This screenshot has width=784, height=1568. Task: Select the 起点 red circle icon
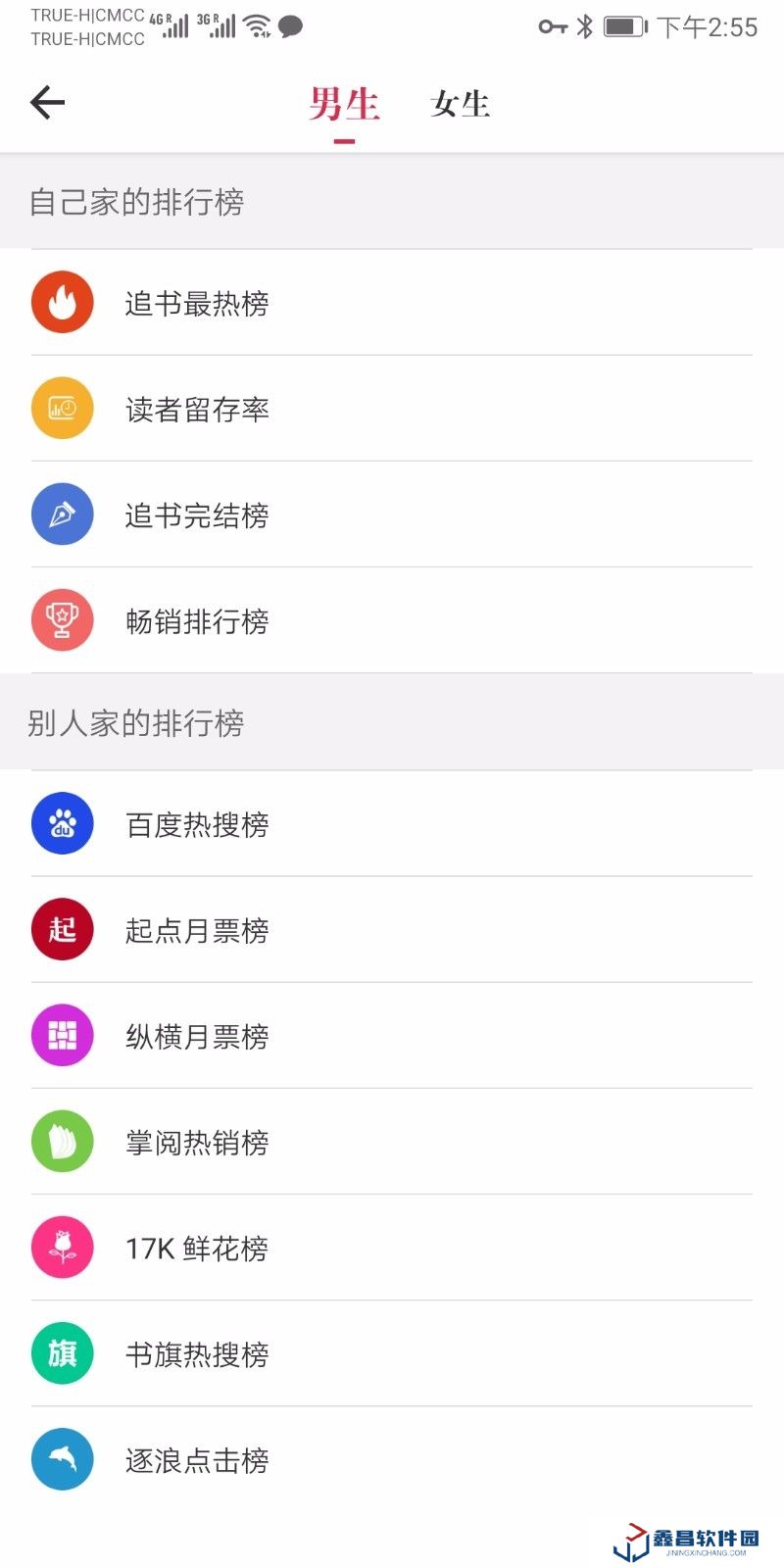click(x=62, y=929)
